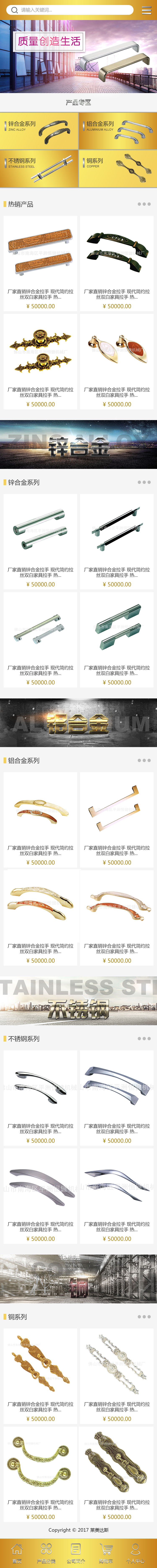Open the 不锈钢系列 category tile
The image size is (157, 1568).
tap(39, 169)
